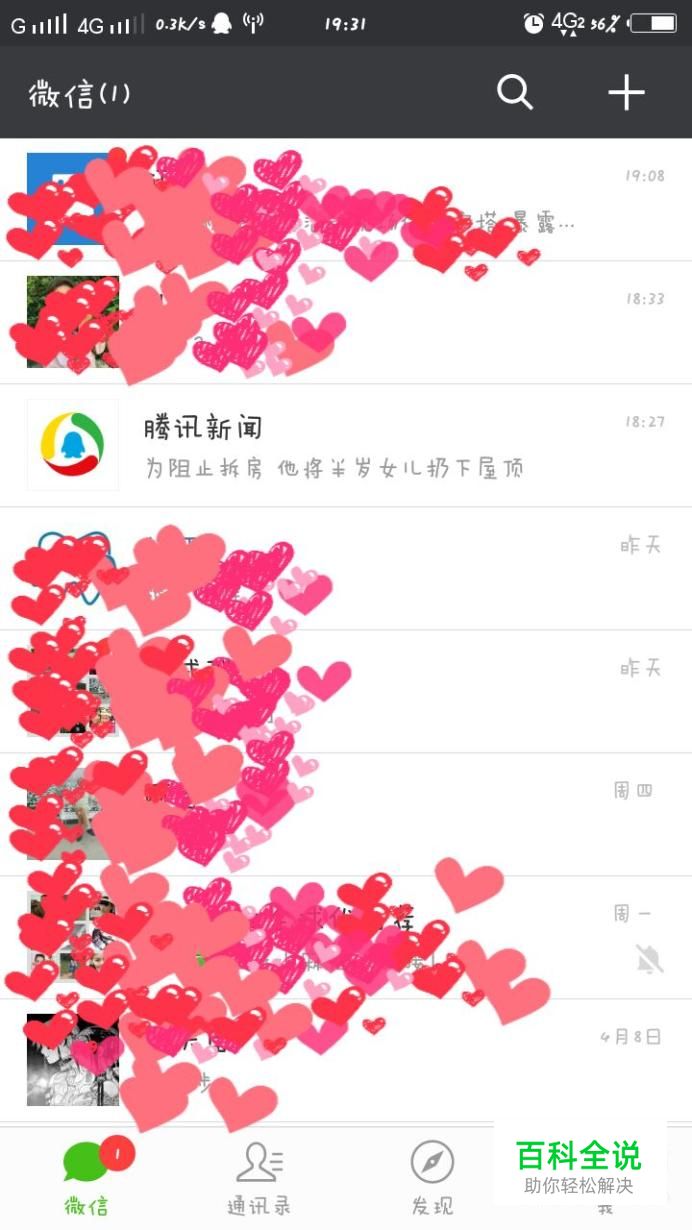Open the search icon in the top bar
Screen dimensions: 692x1230
point(515,93)
